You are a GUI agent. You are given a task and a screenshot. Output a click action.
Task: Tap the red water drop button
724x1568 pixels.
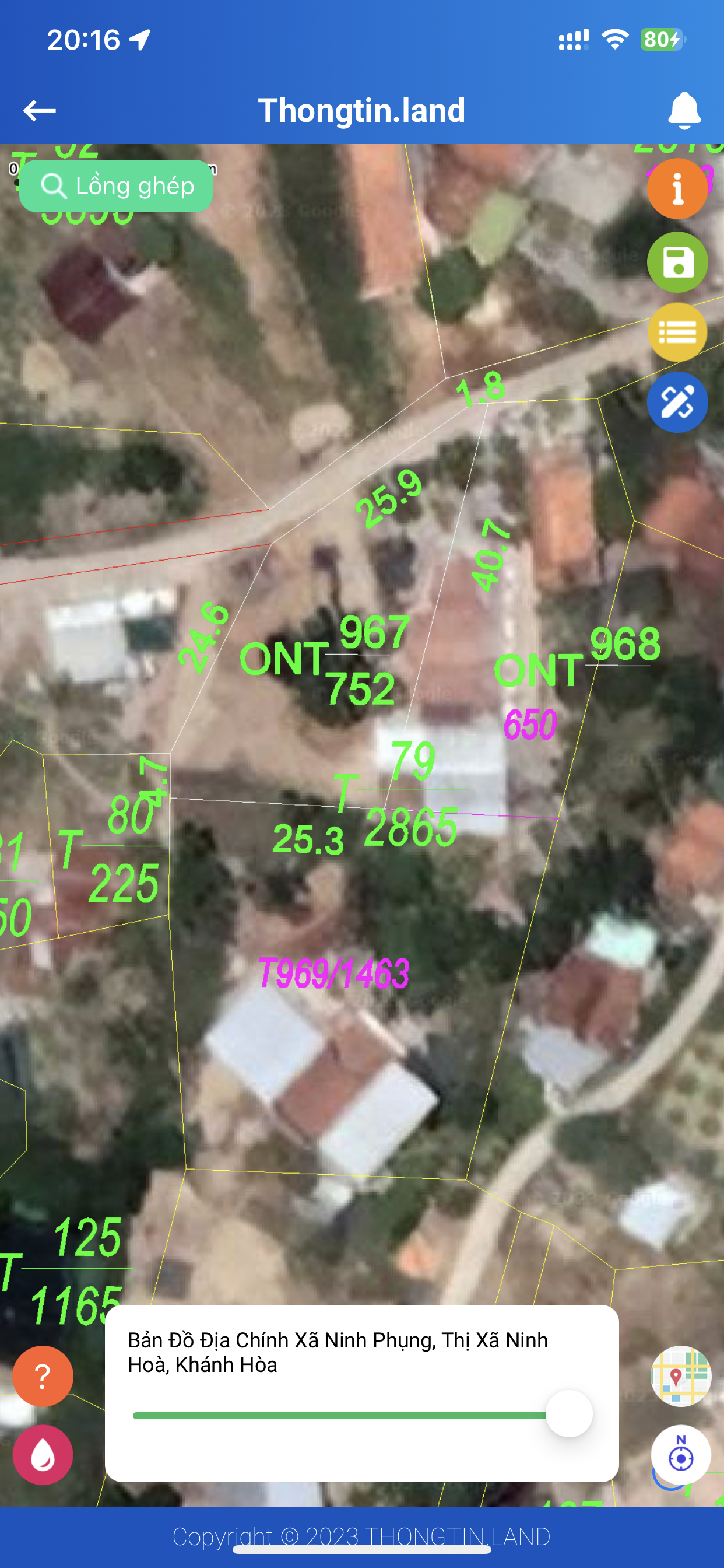click(43, 1455)
